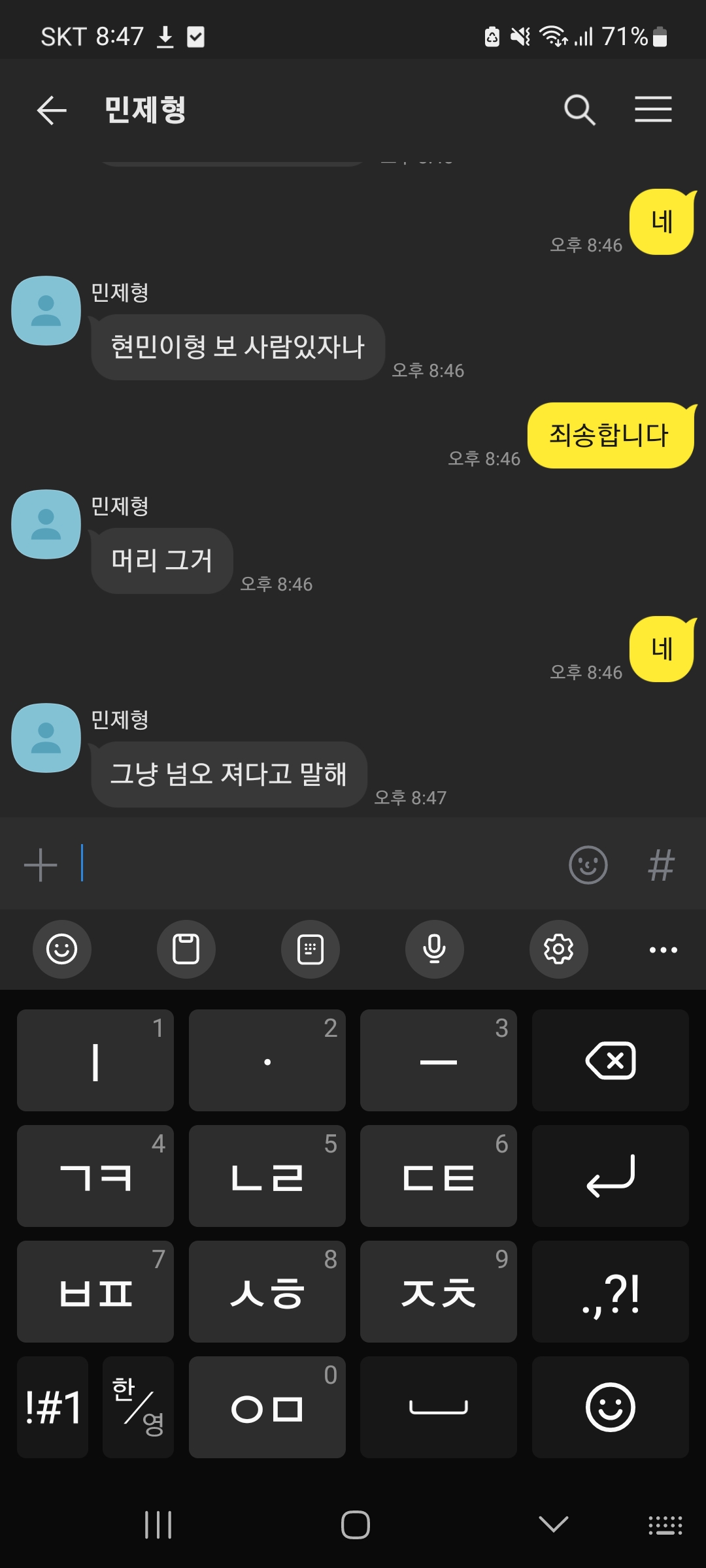Viewport: 706px width, 1568px height.
Task: Open the chat room hamburger menu
Action: pyautogui.click(x=653, y=109)
